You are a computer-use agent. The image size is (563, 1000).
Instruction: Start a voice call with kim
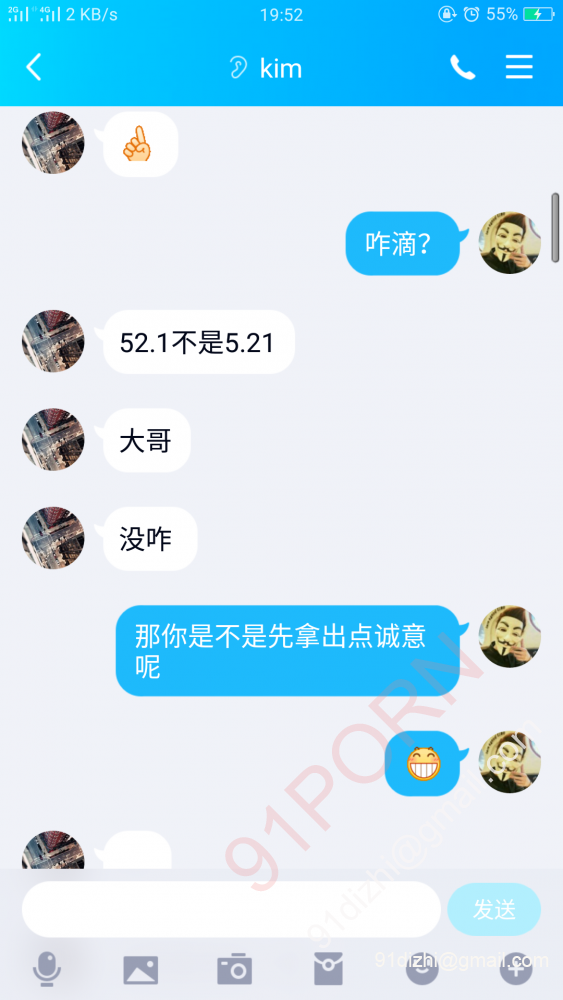[x=463, y=67]
